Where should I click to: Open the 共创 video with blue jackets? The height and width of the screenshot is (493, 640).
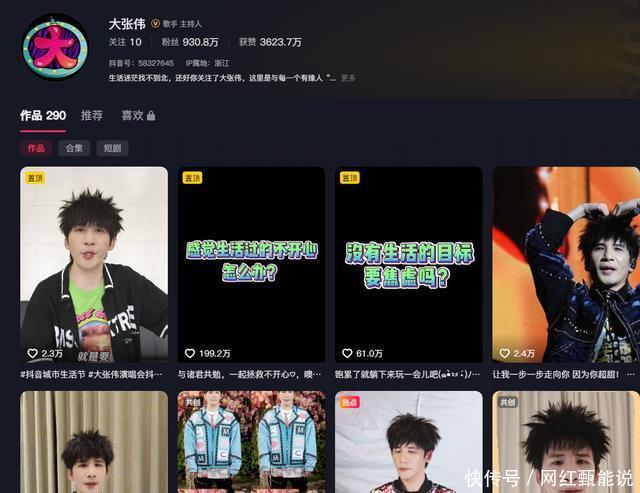(x=251, y=442)
